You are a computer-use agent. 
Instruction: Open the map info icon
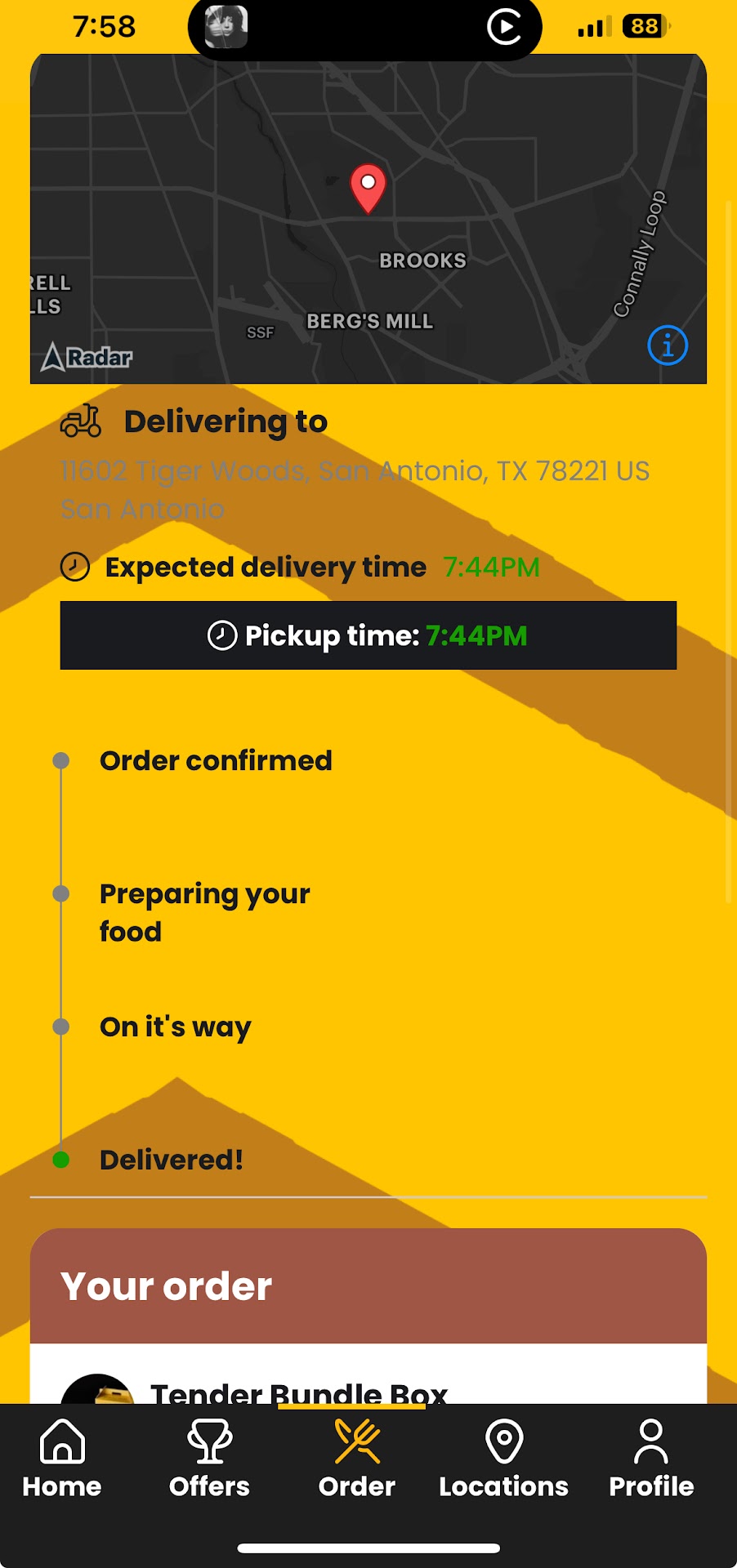coord(668,345)
